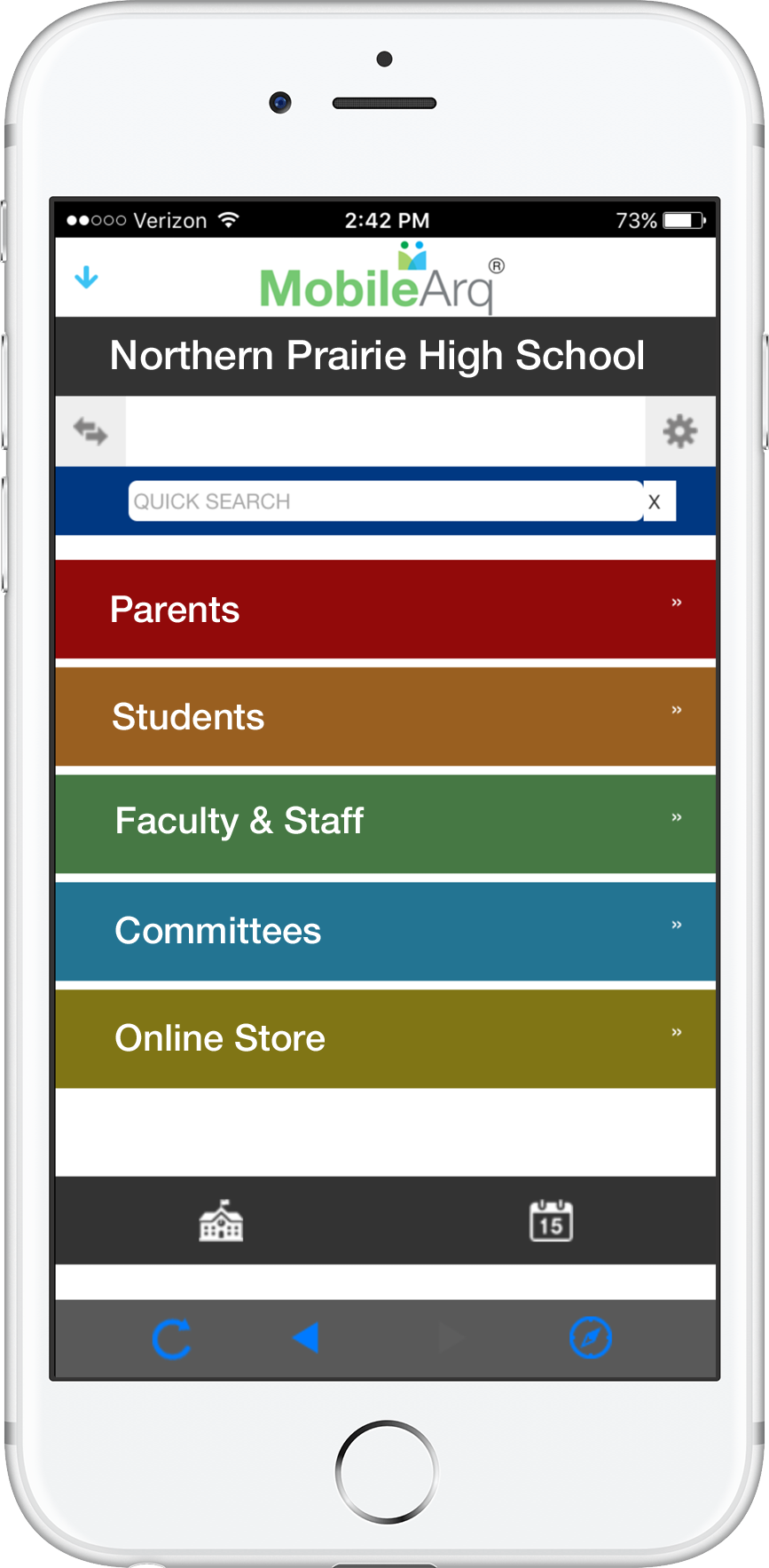Tap the school building icon
Viewport: 769px width, 1568px height.
221,1221
